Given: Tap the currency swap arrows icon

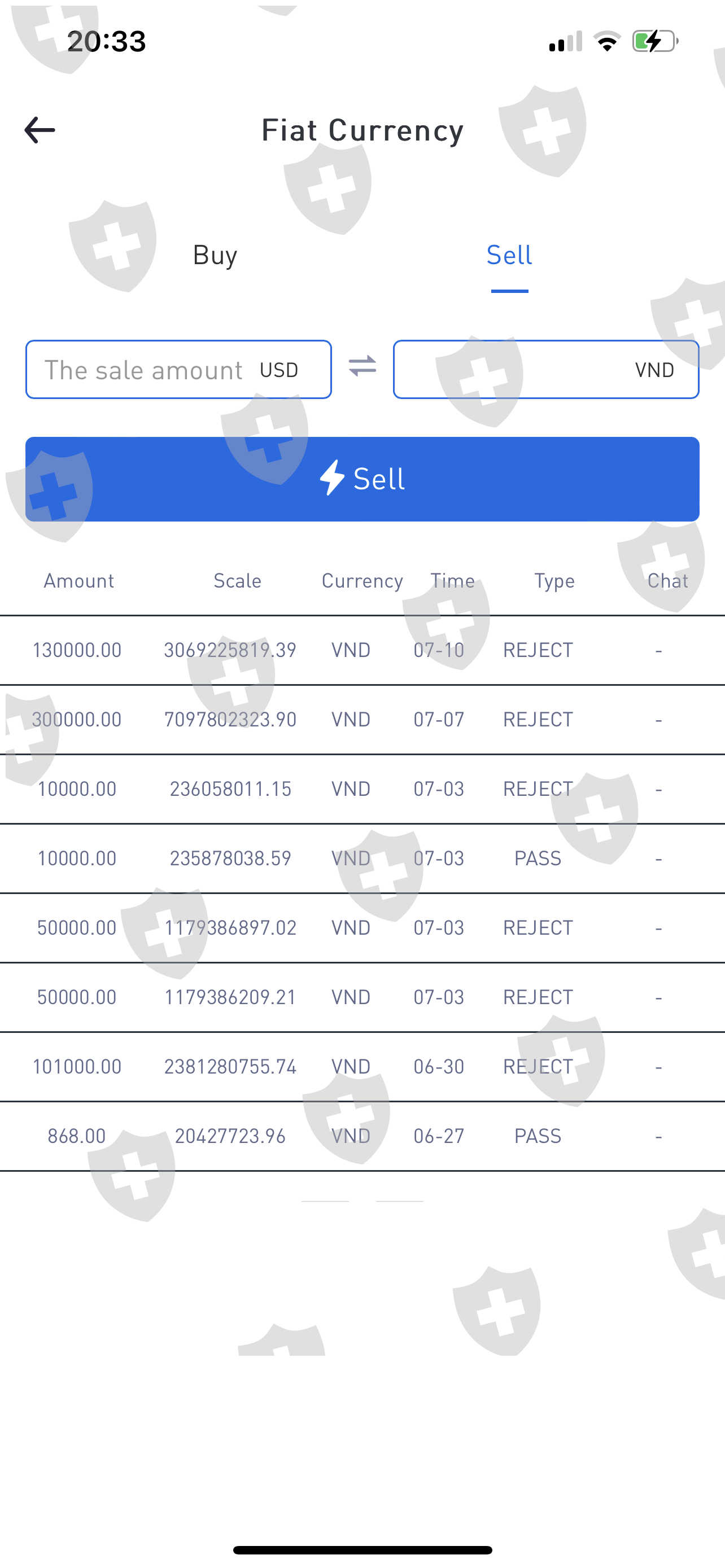Looking at the screenshot, I should [x=362, y=366].
